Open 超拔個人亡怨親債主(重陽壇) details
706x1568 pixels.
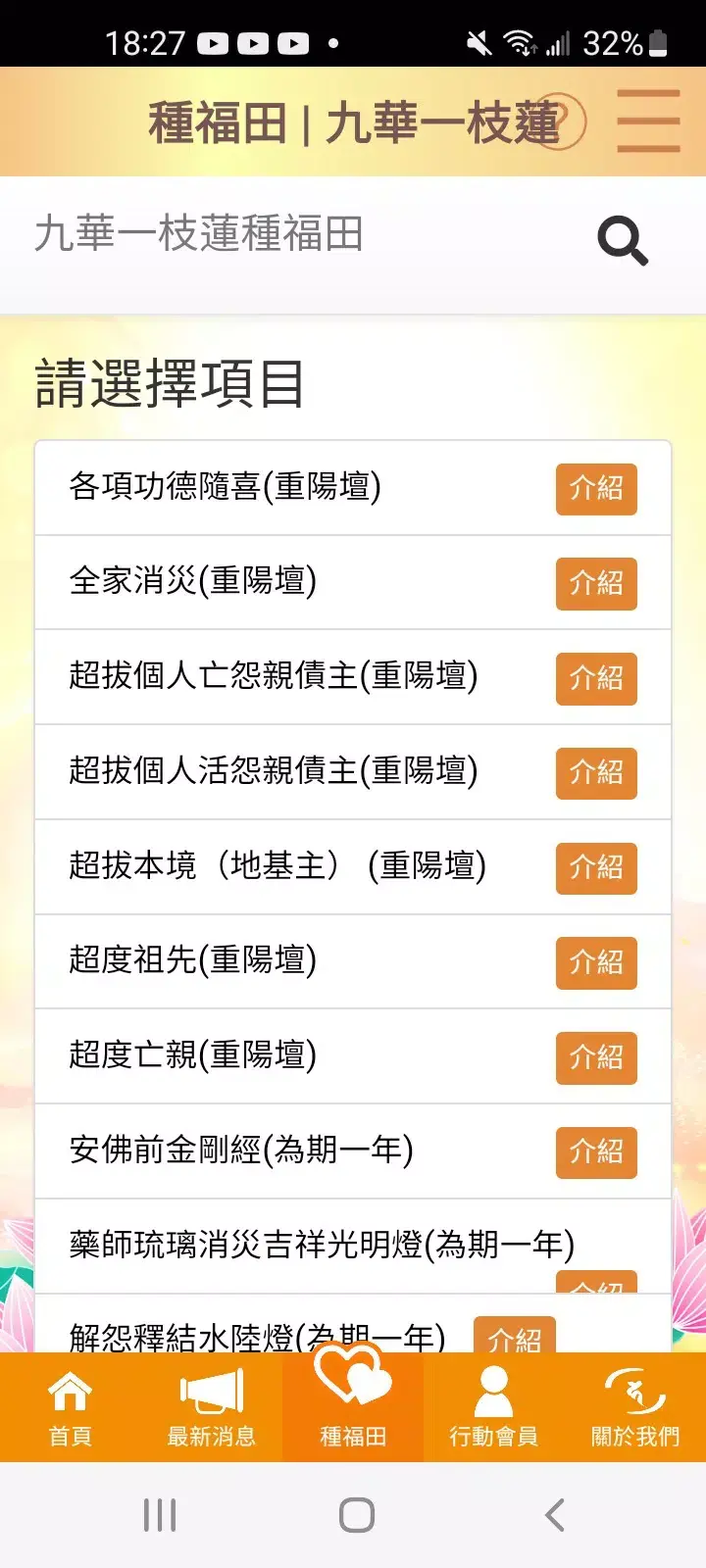[275, 677]
